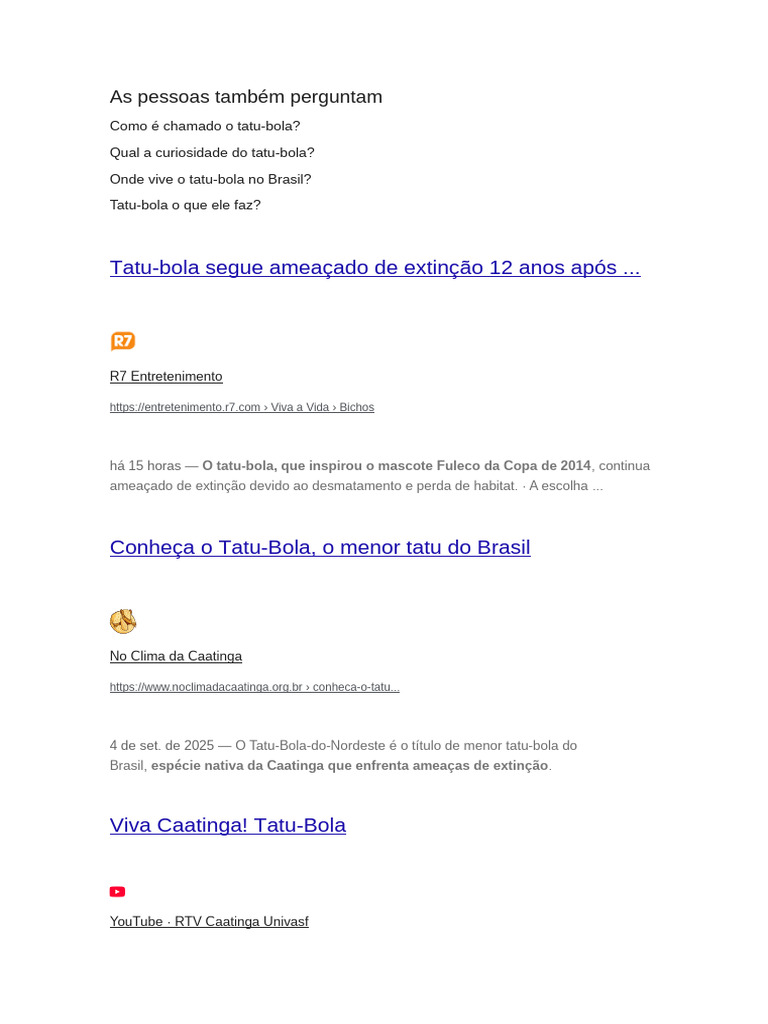Tap the noclimadacaatinga.org.br URL link
This screenshot has width=768, height=1024.
(x=255, y=687)
